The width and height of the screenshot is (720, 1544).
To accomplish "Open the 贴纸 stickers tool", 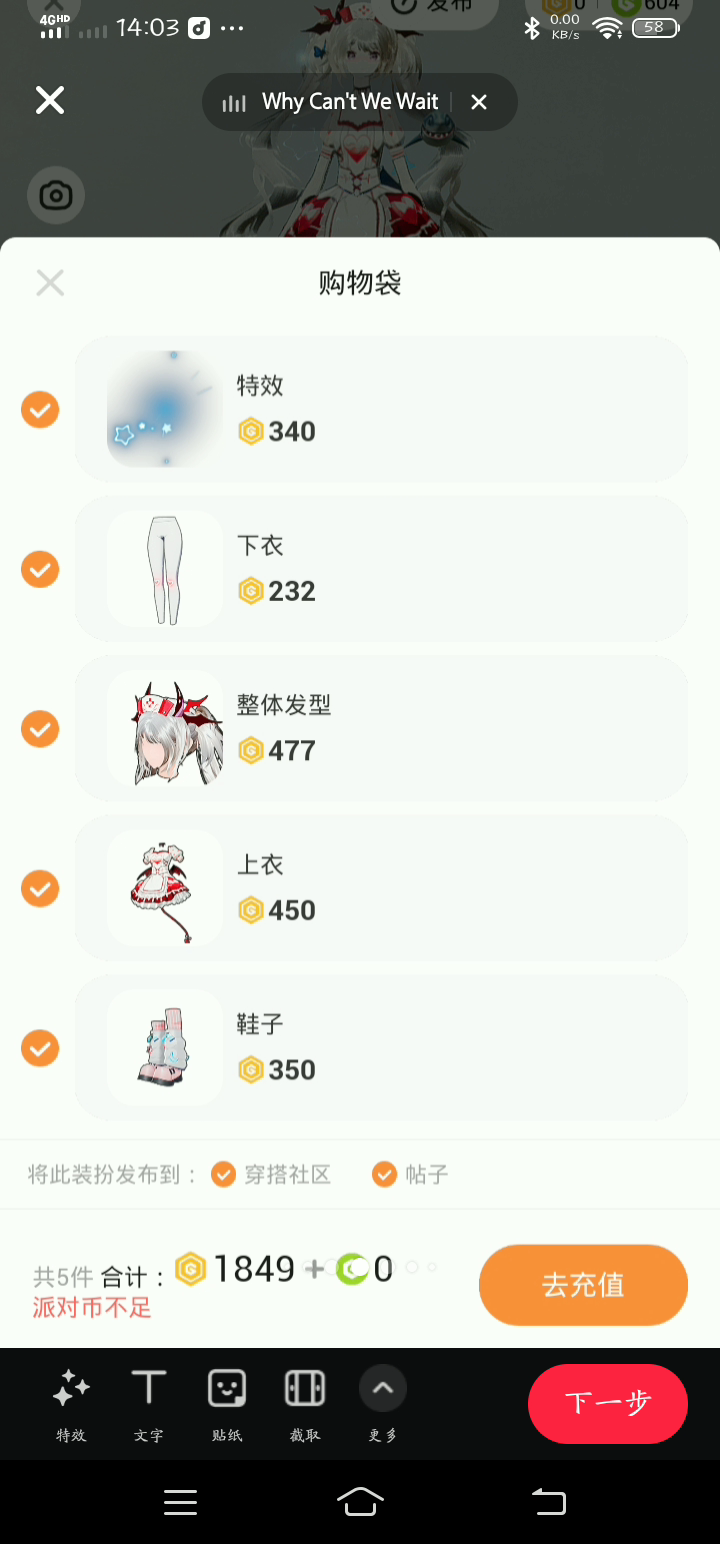I will click(227, 1403).
